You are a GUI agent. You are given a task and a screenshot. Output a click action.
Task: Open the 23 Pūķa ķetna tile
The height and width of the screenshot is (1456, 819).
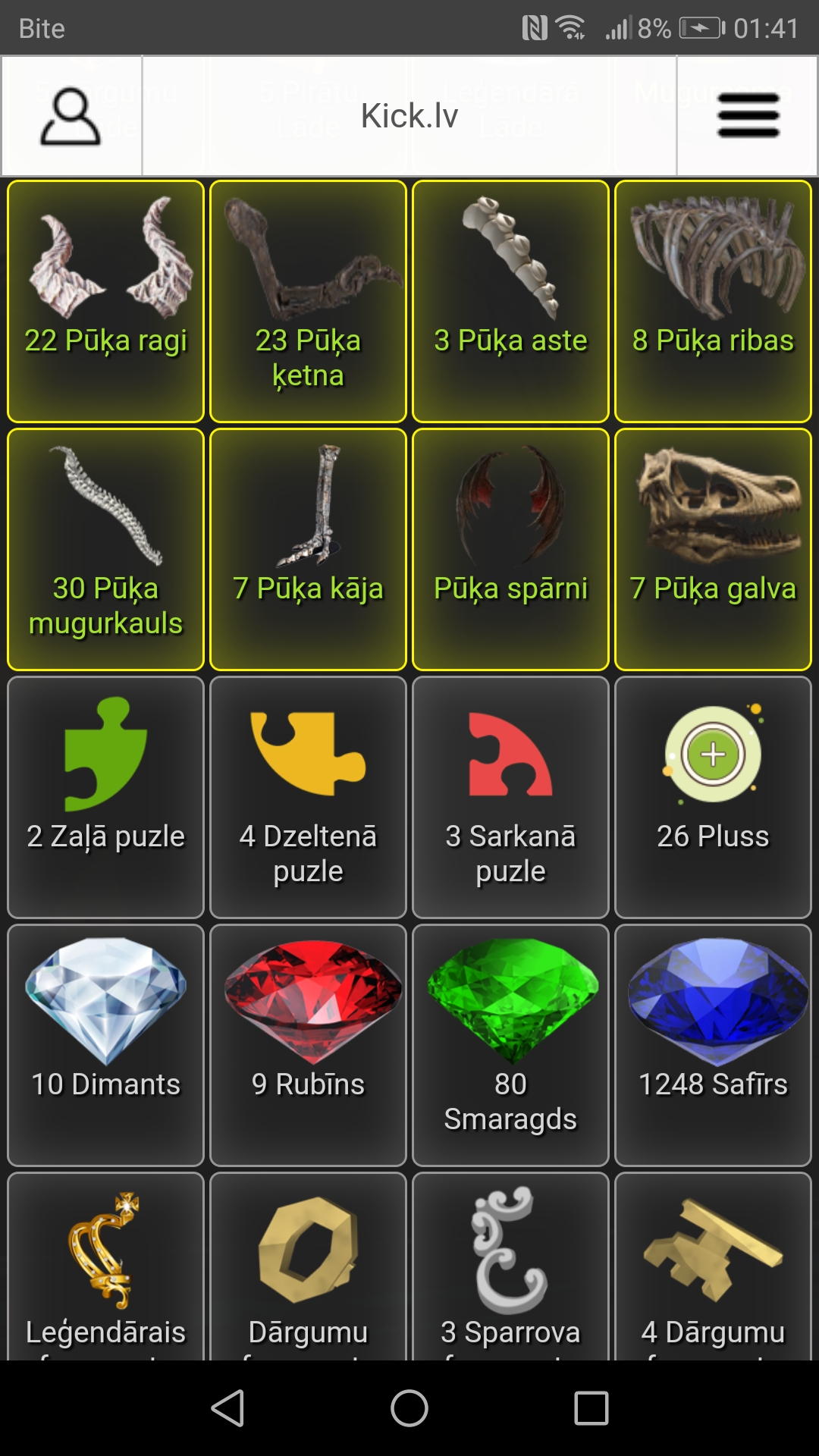tap(308, 301)
